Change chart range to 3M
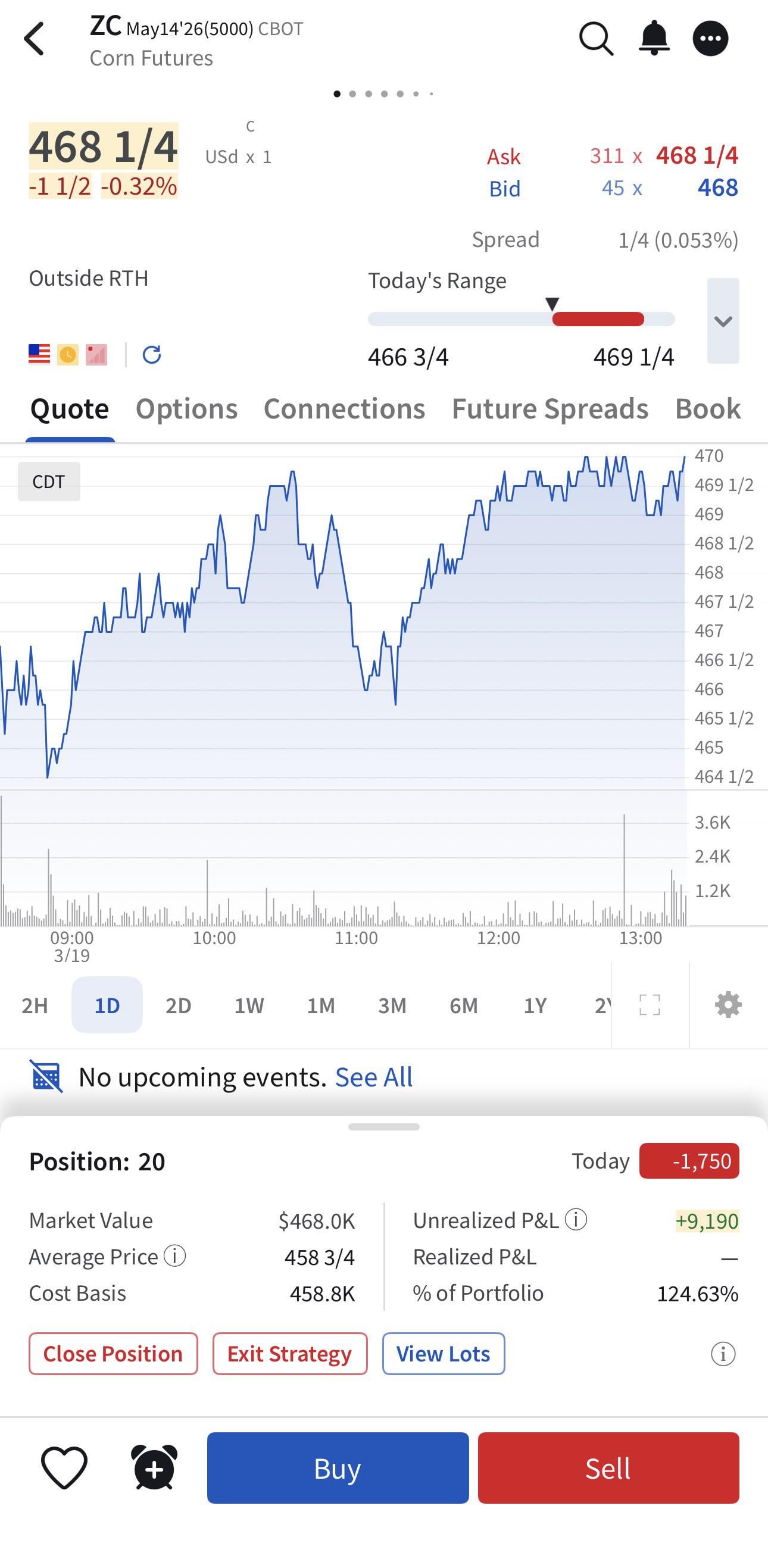768x1568 pixels. click(x=392, y=1005)
